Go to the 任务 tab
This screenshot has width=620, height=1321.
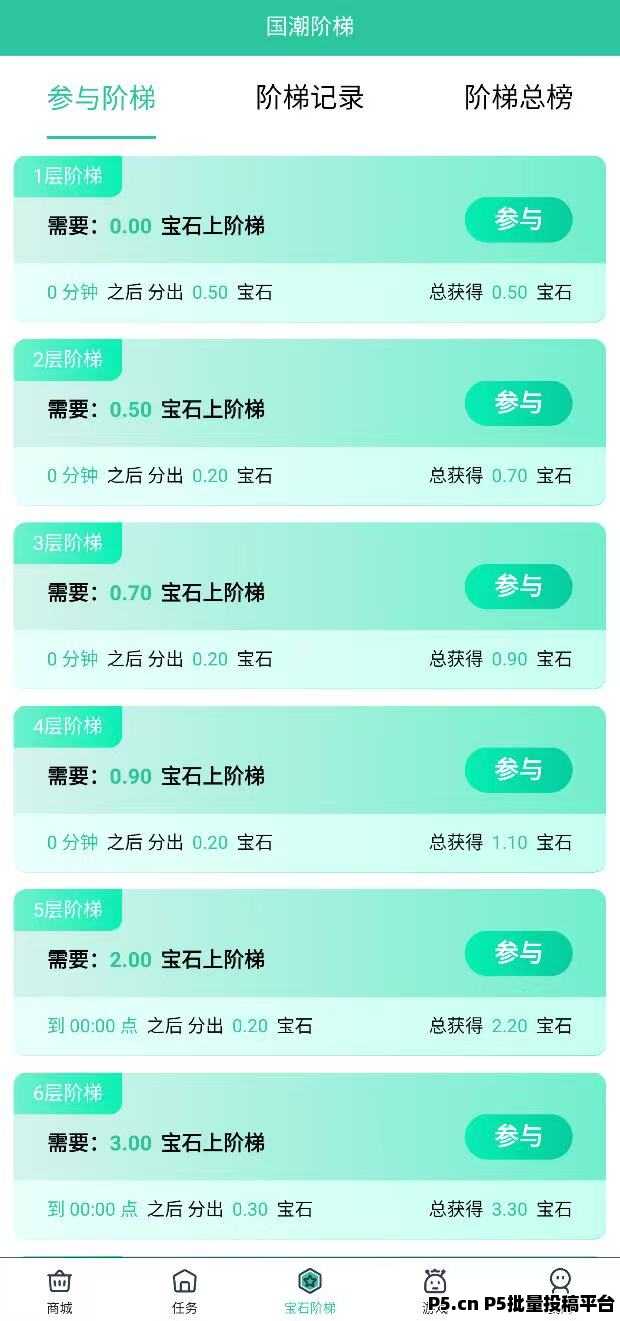185,1291
